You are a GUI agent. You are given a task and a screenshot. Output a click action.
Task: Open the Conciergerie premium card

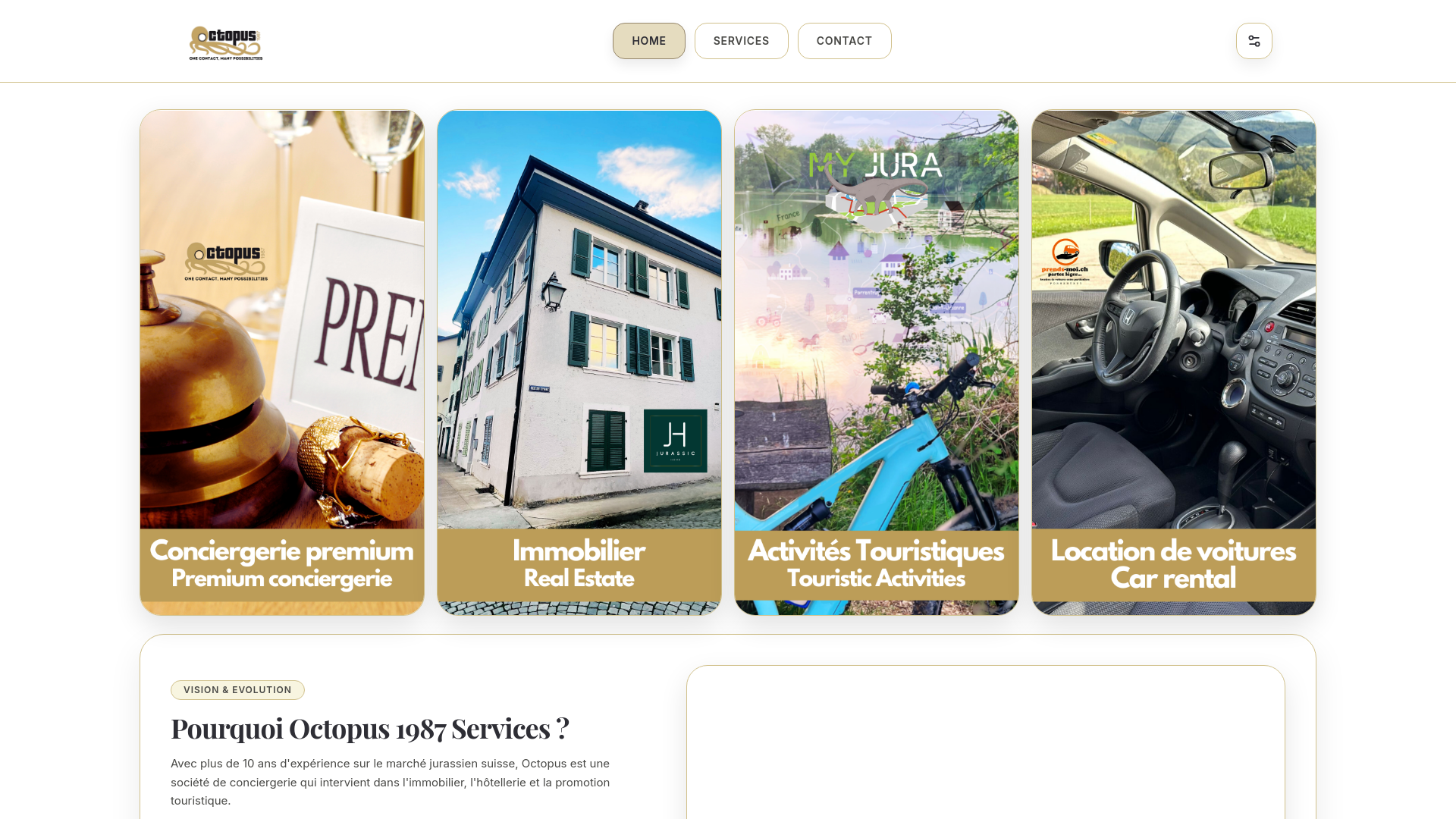click(282, 362)
